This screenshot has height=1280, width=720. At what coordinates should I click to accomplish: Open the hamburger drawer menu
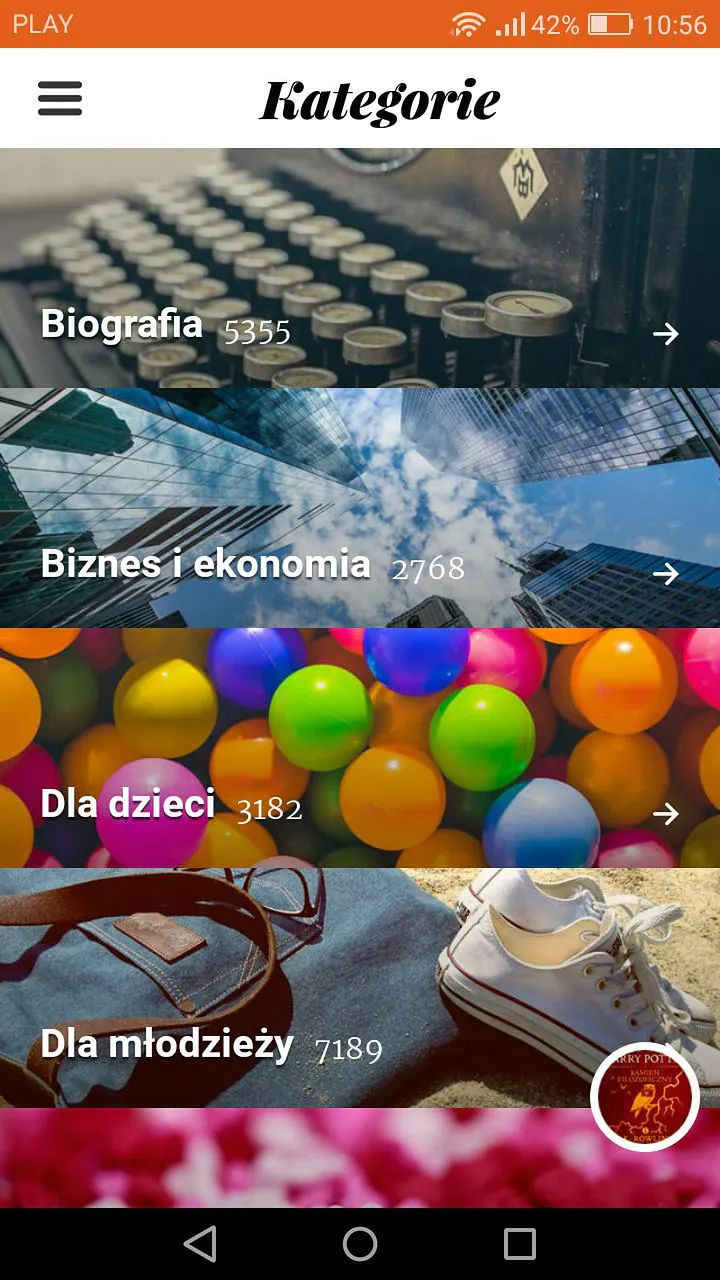[60, 99]
